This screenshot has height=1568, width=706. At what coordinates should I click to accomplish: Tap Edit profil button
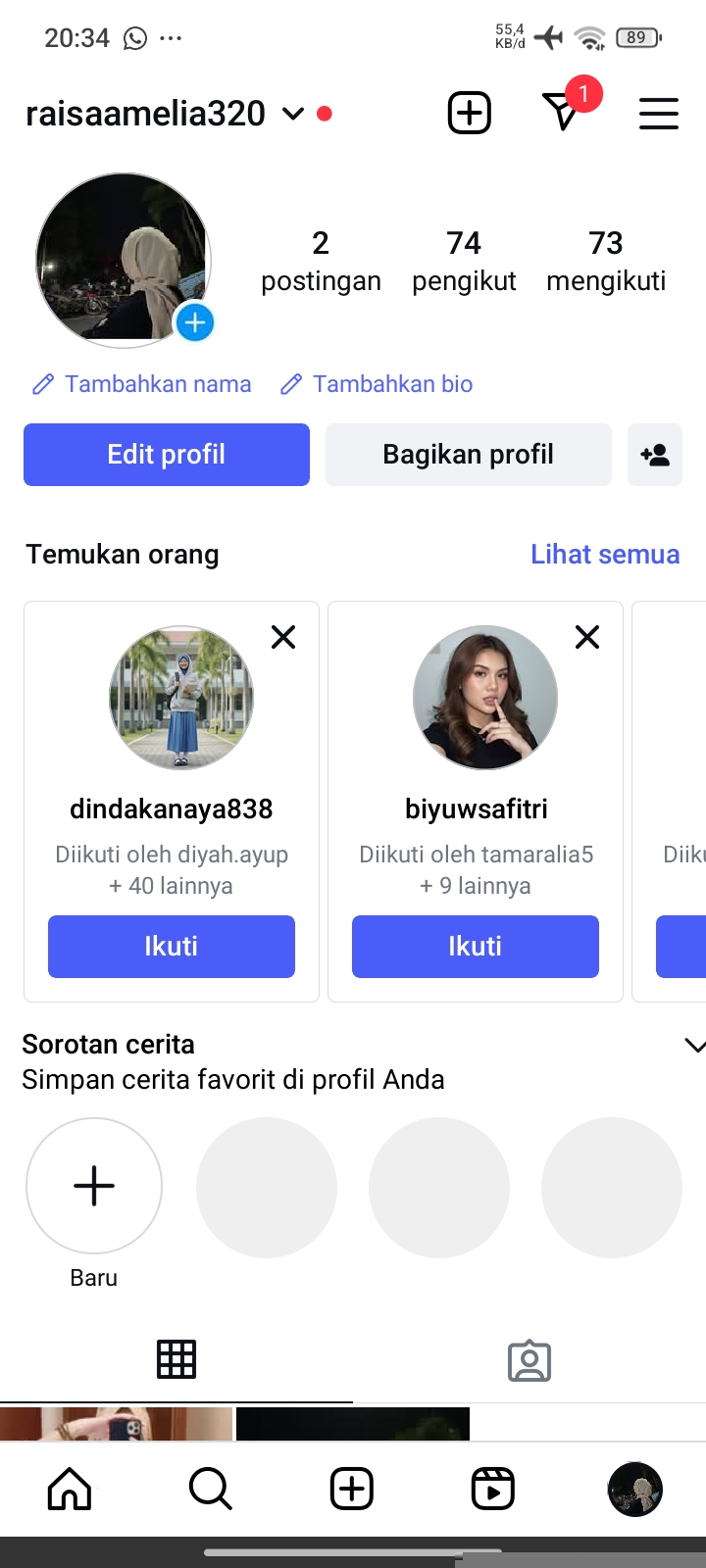(167, 455)
